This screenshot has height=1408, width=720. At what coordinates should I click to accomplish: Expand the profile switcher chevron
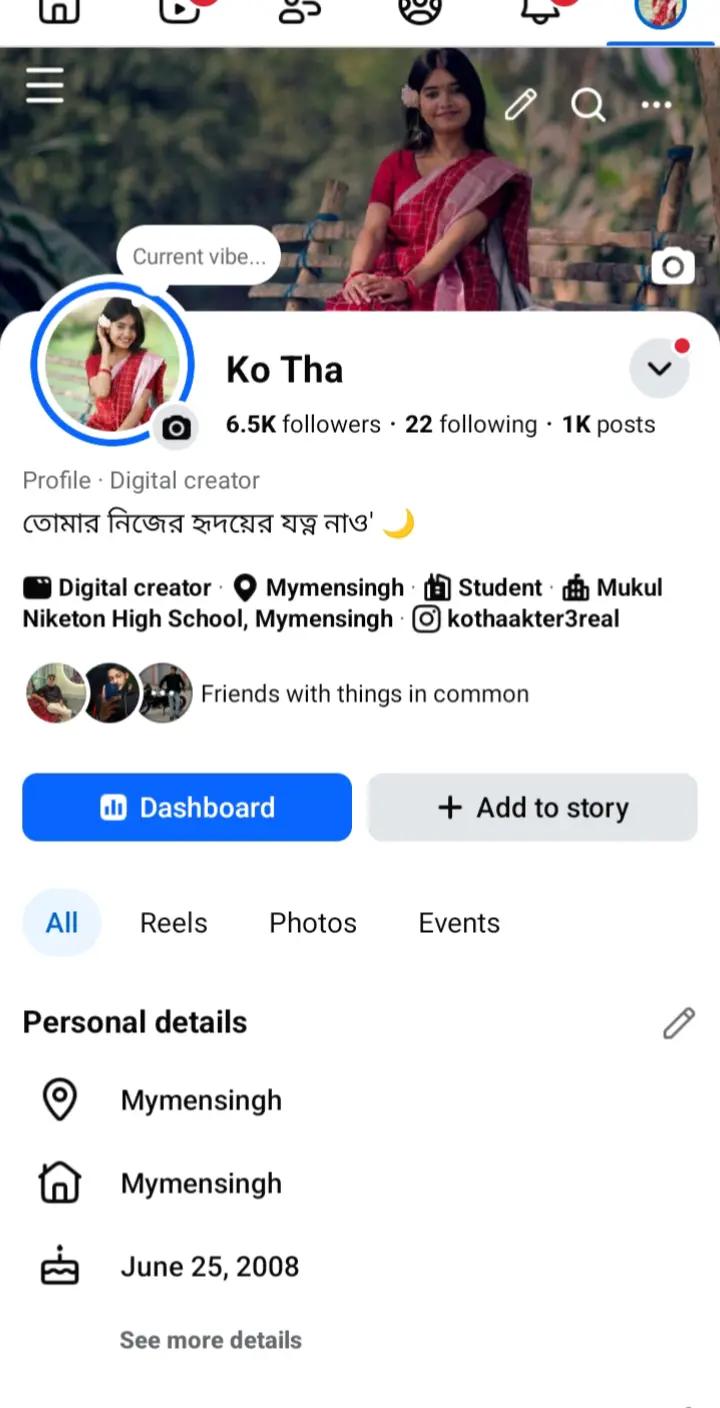660,368
